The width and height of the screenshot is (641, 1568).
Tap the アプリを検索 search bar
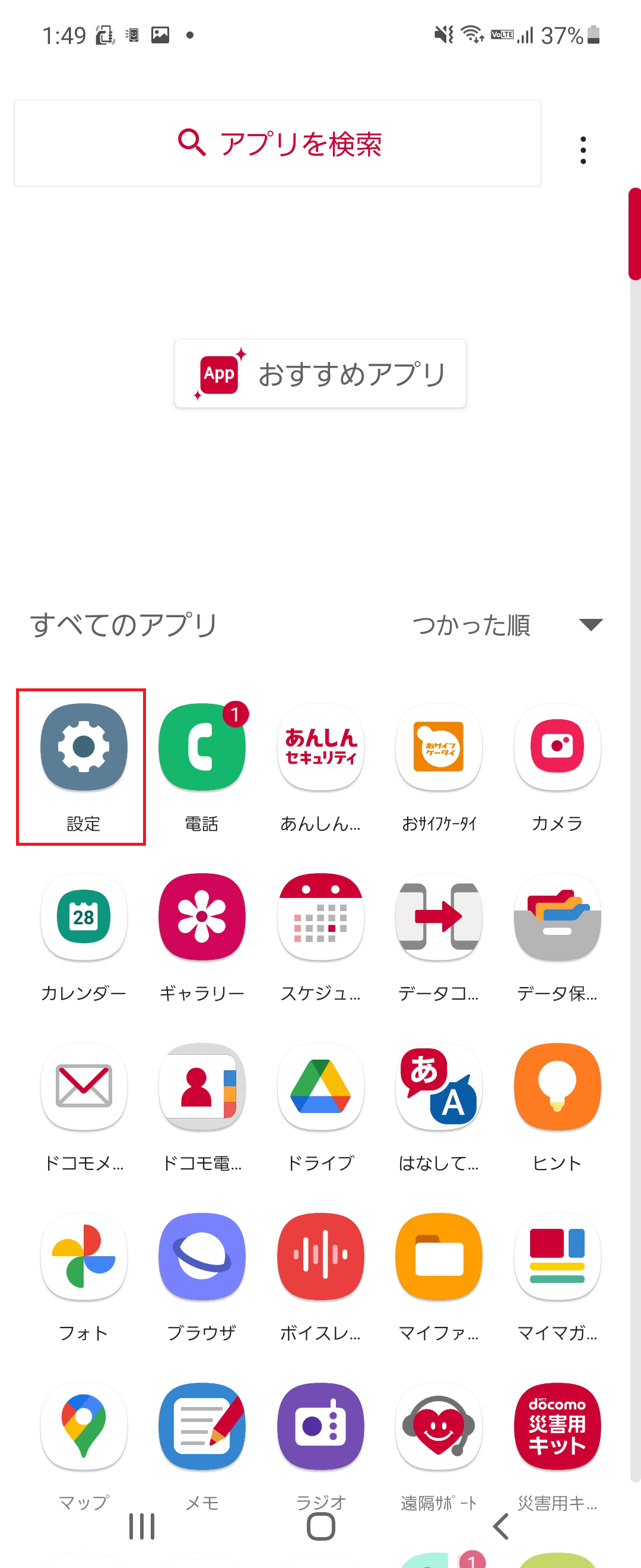(277, 143)
